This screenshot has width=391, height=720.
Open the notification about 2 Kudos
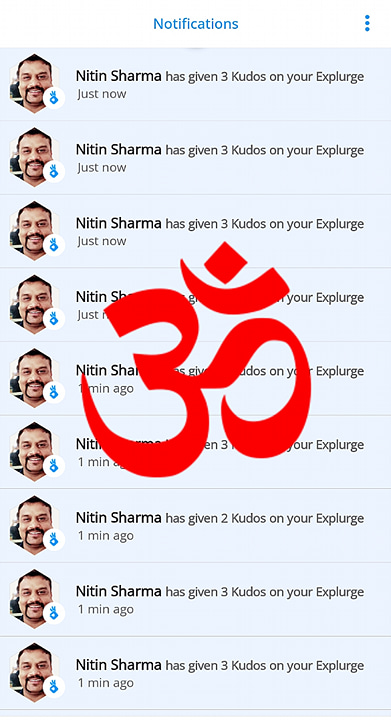point(196,526)
